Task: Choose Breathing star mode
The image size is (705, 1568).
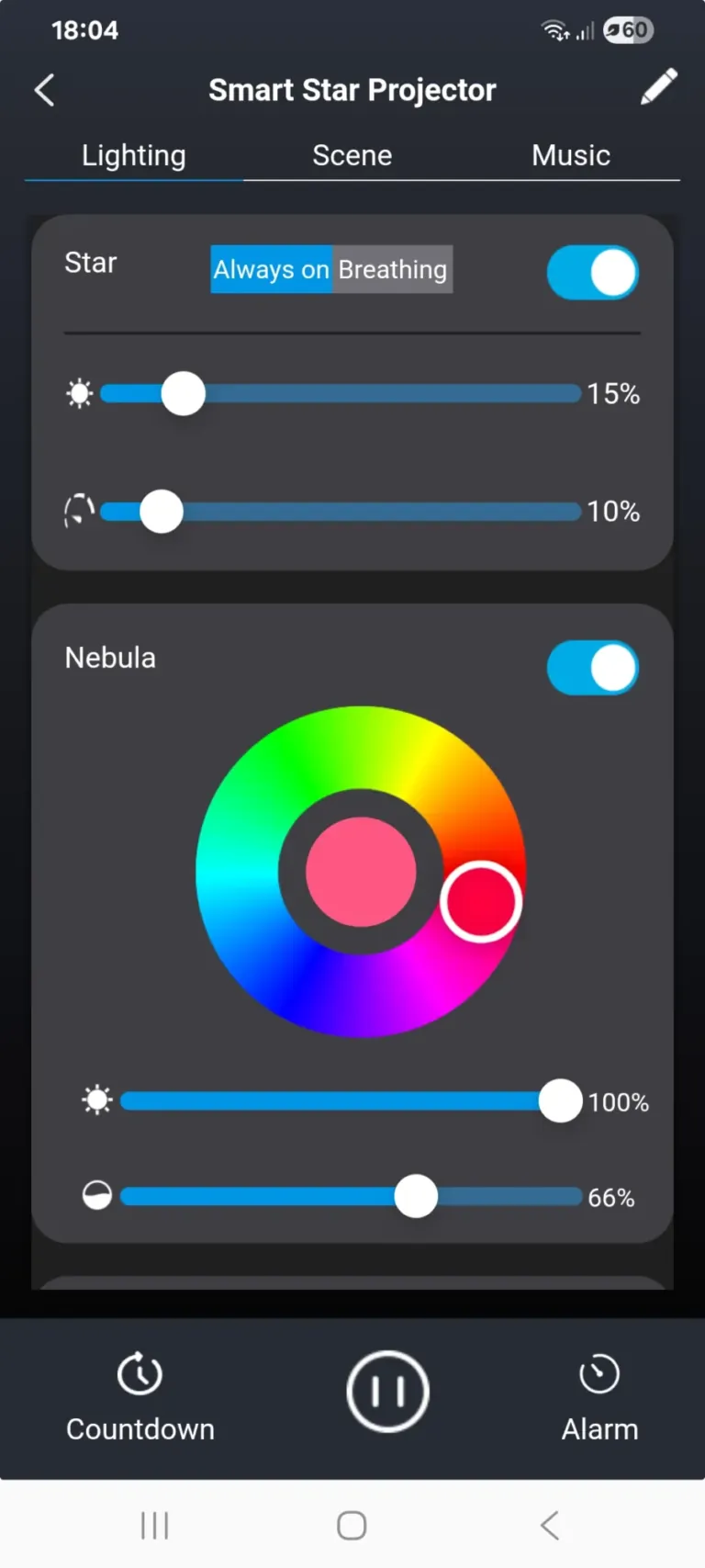Action: (x=393, y=269)
